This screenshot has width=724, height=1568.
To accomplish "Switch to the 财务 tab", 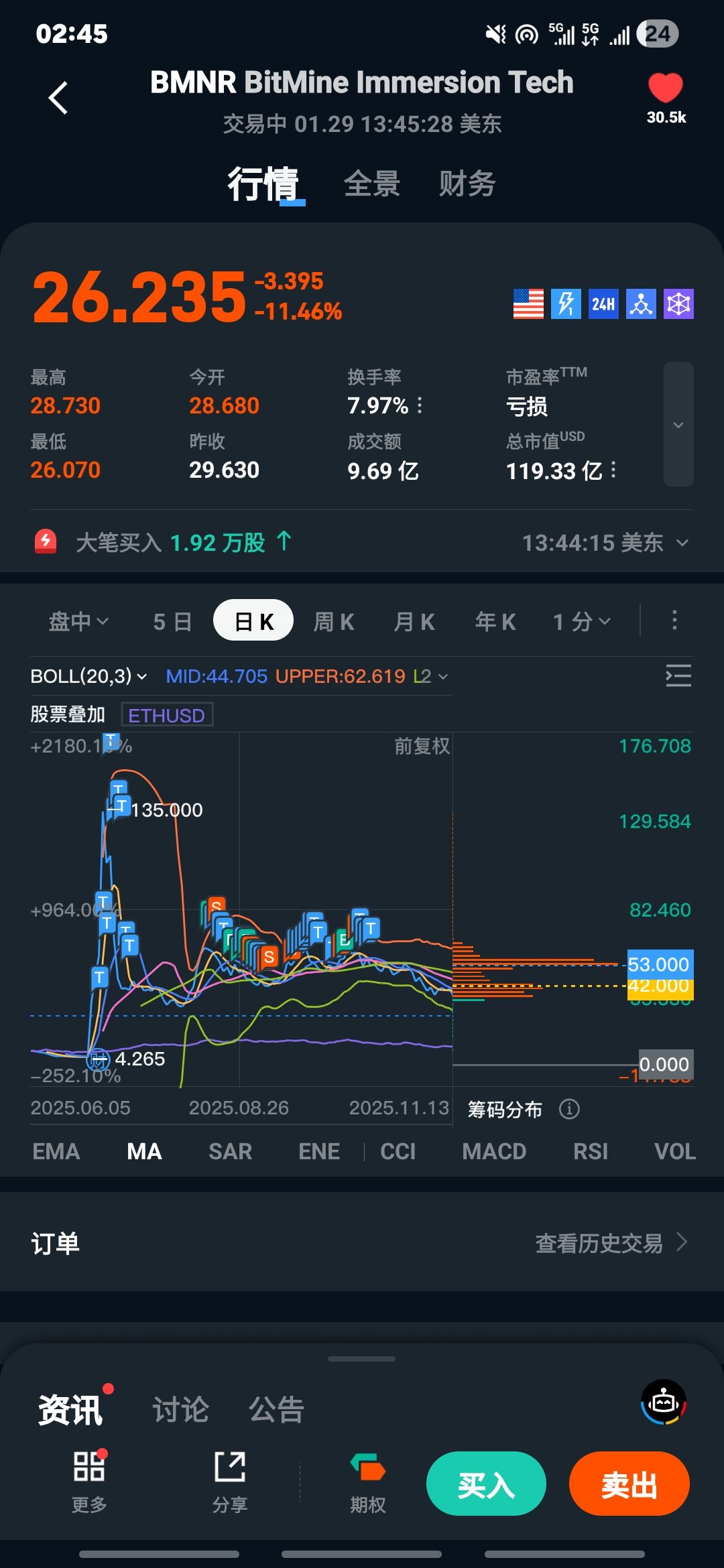I will pos(467,184).
